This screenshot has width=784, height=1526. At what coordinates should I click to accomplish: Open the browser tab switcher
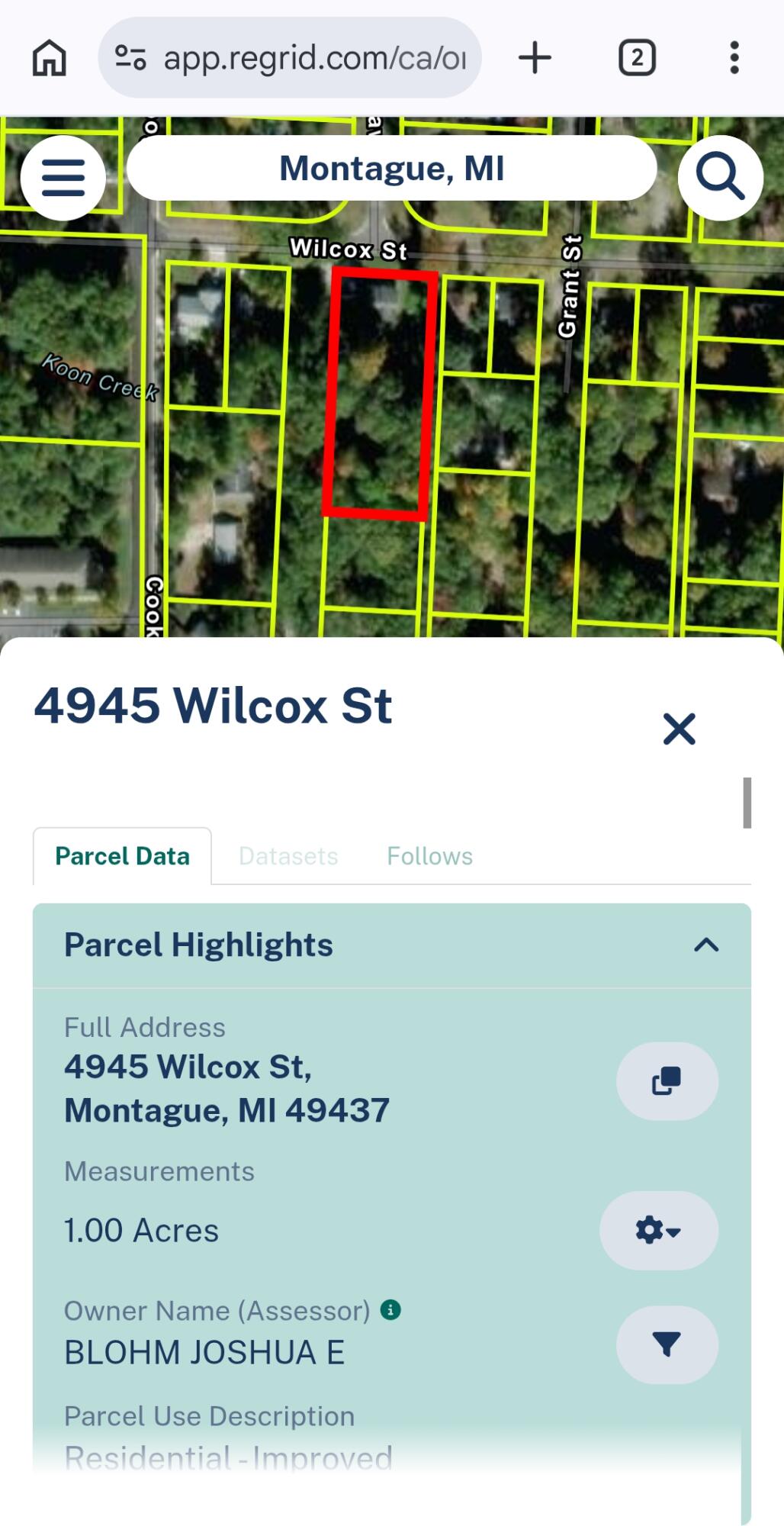pos(637,58)
